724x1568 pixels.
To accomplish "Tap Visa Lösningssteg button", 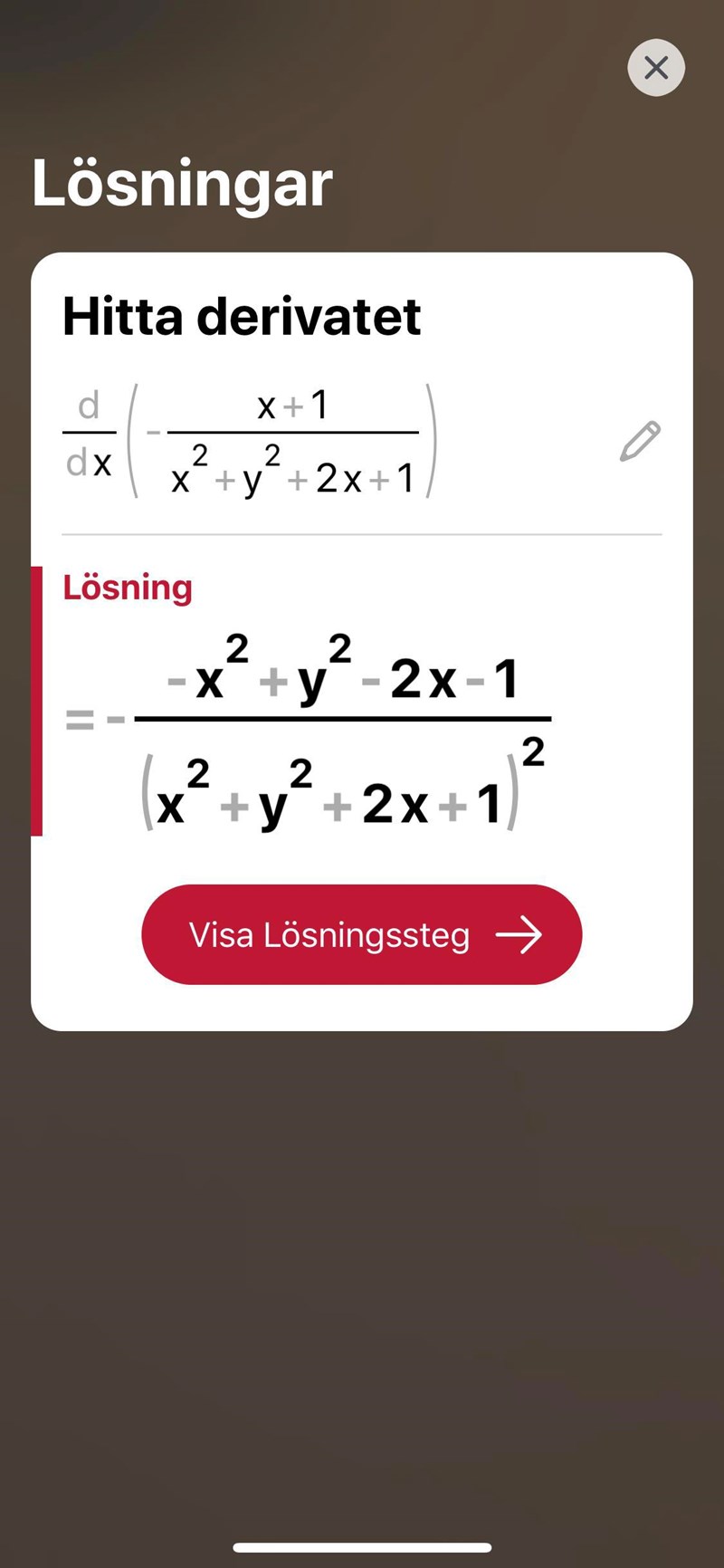I will click(362, 934).
